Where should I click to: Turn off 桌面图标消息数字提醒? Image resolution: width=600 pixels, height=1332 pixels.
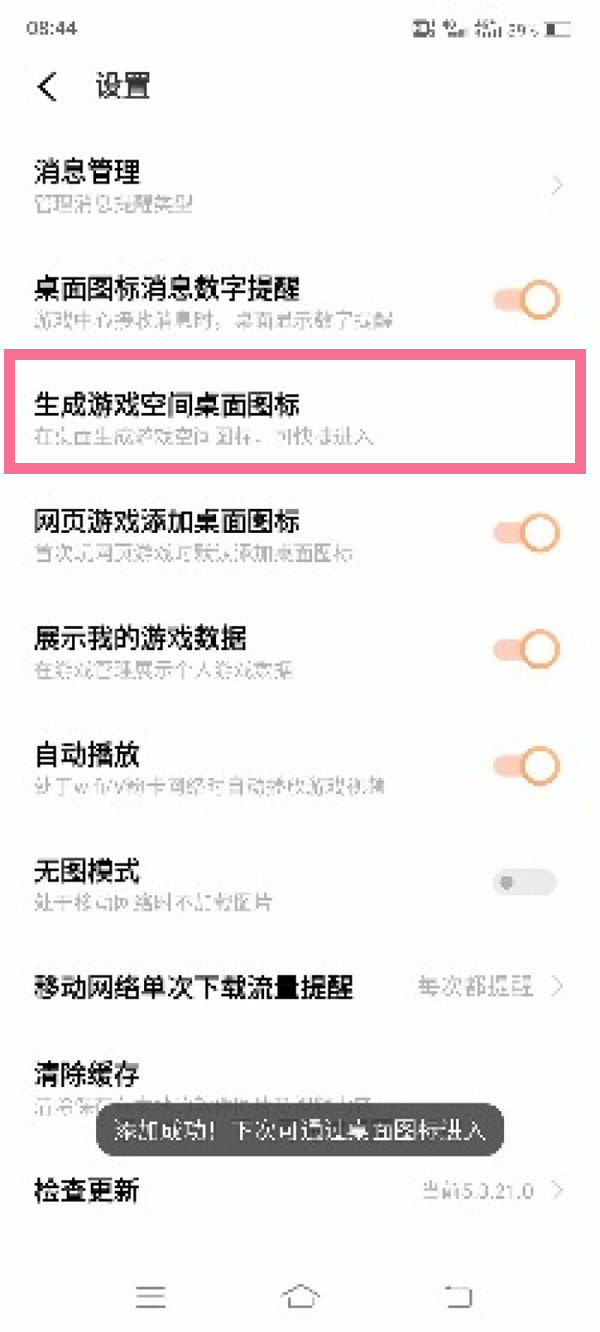click(x=526, y=300)
